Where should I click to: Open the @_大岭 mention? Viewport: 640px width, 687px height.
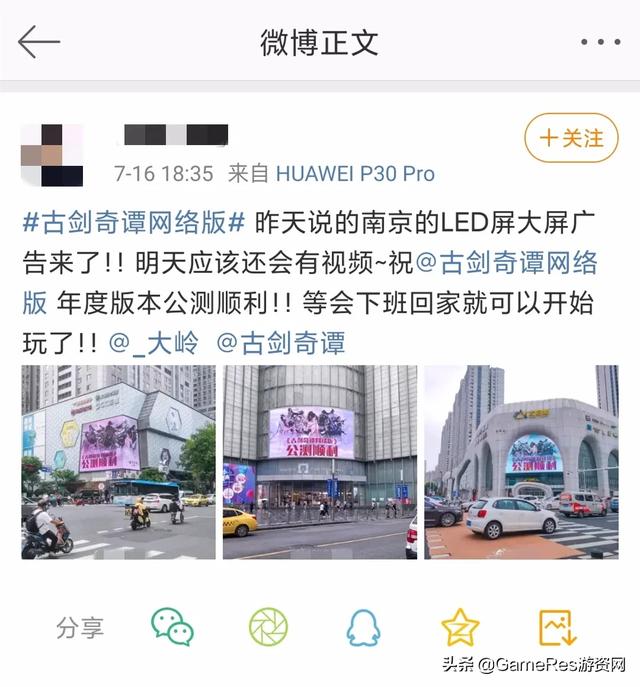click(153, 343)
